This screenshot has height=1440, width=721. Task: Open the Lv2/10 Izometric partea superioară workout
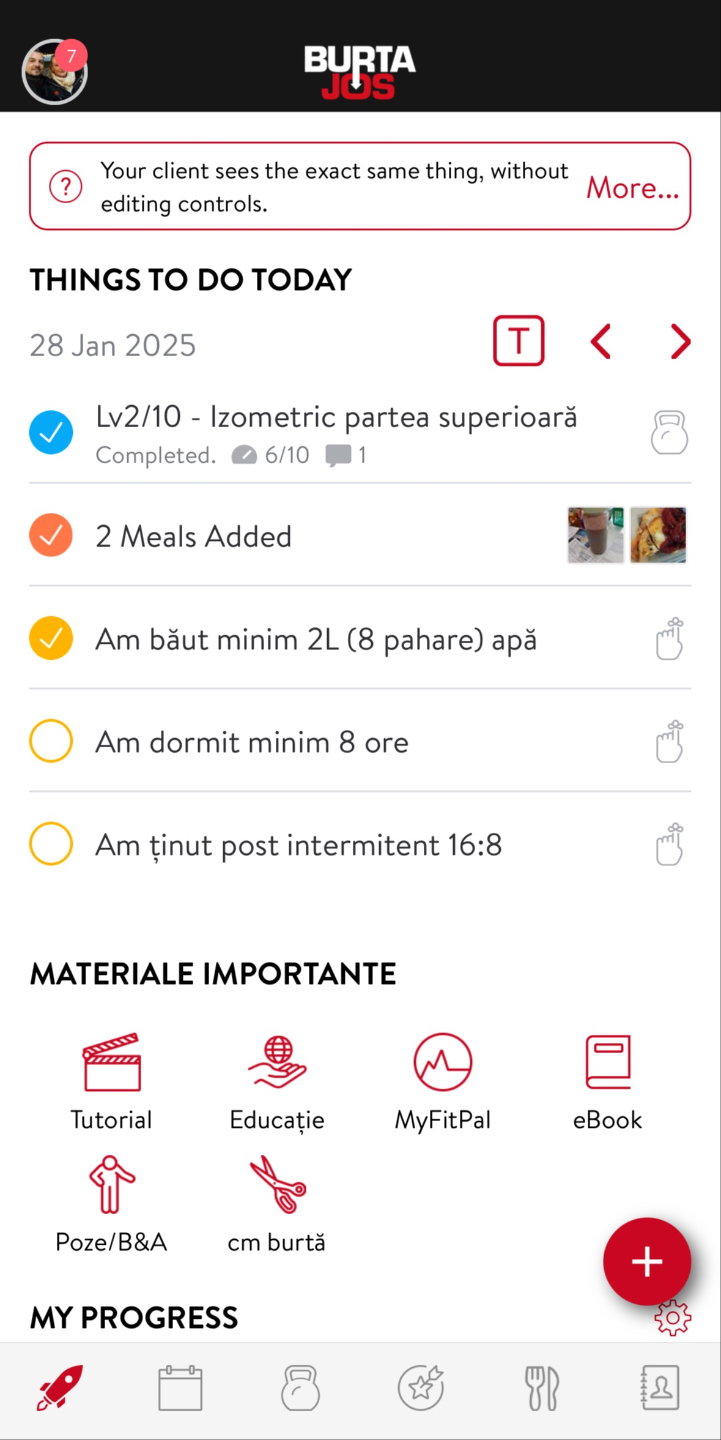point(336,418)
